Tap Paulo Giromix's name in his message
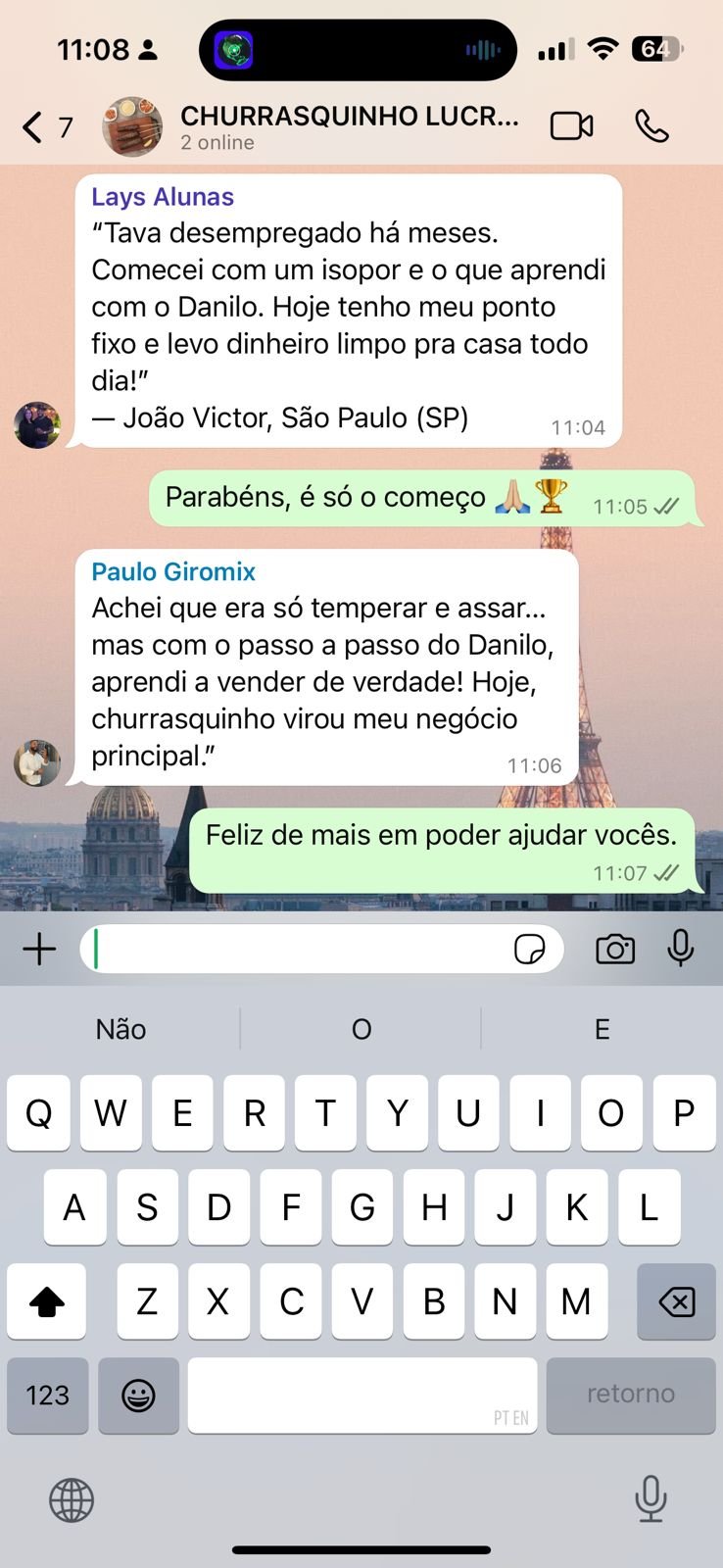 click(173, 571)
